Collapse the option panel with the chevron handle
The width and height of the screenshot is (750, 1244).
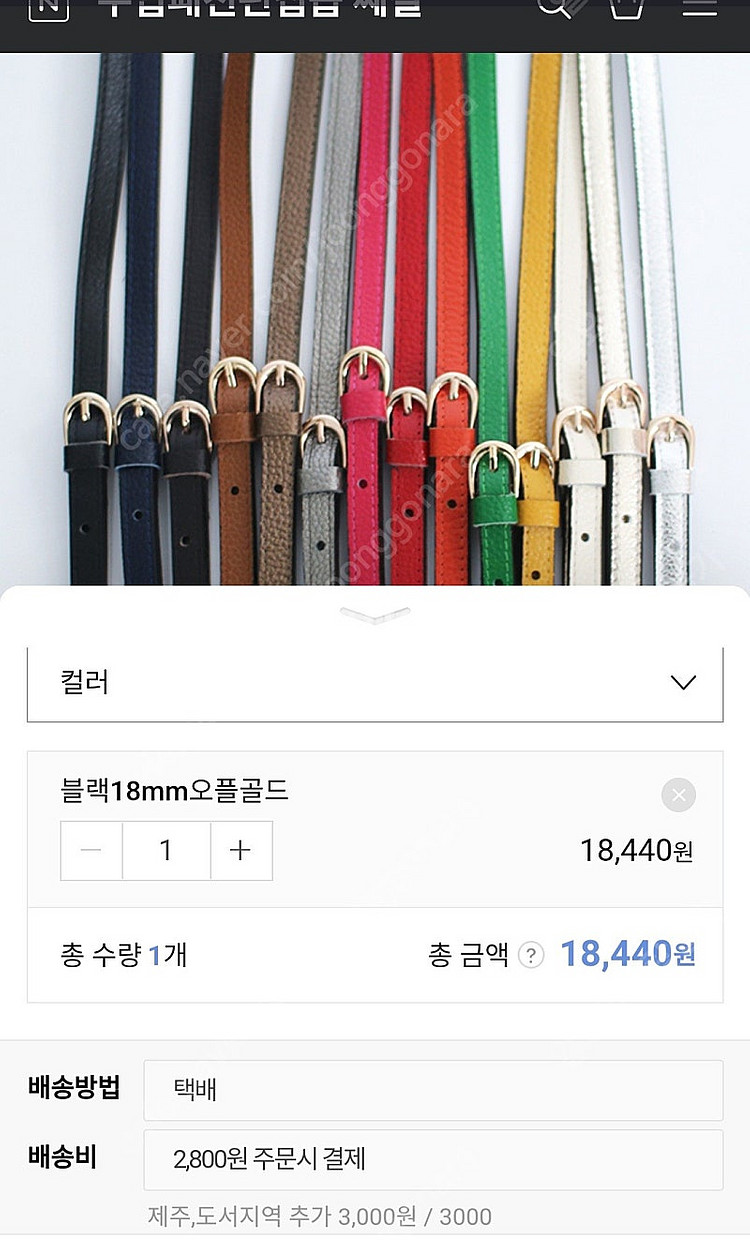[x=375, y=614]
